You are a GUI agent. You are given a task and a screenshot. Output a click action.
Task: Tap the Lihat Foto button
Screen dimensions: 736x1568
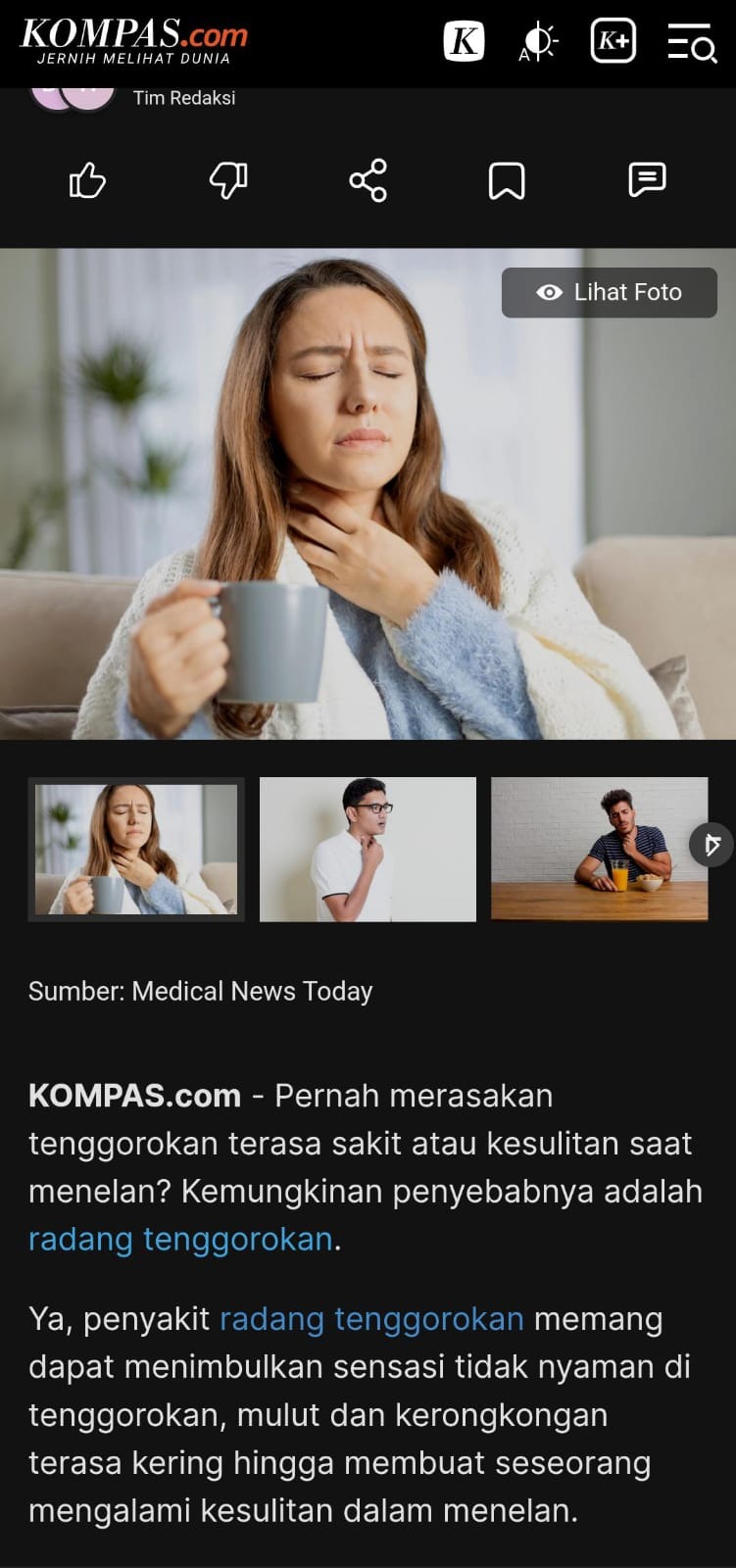pyautogui.click(x=609, y=292)
